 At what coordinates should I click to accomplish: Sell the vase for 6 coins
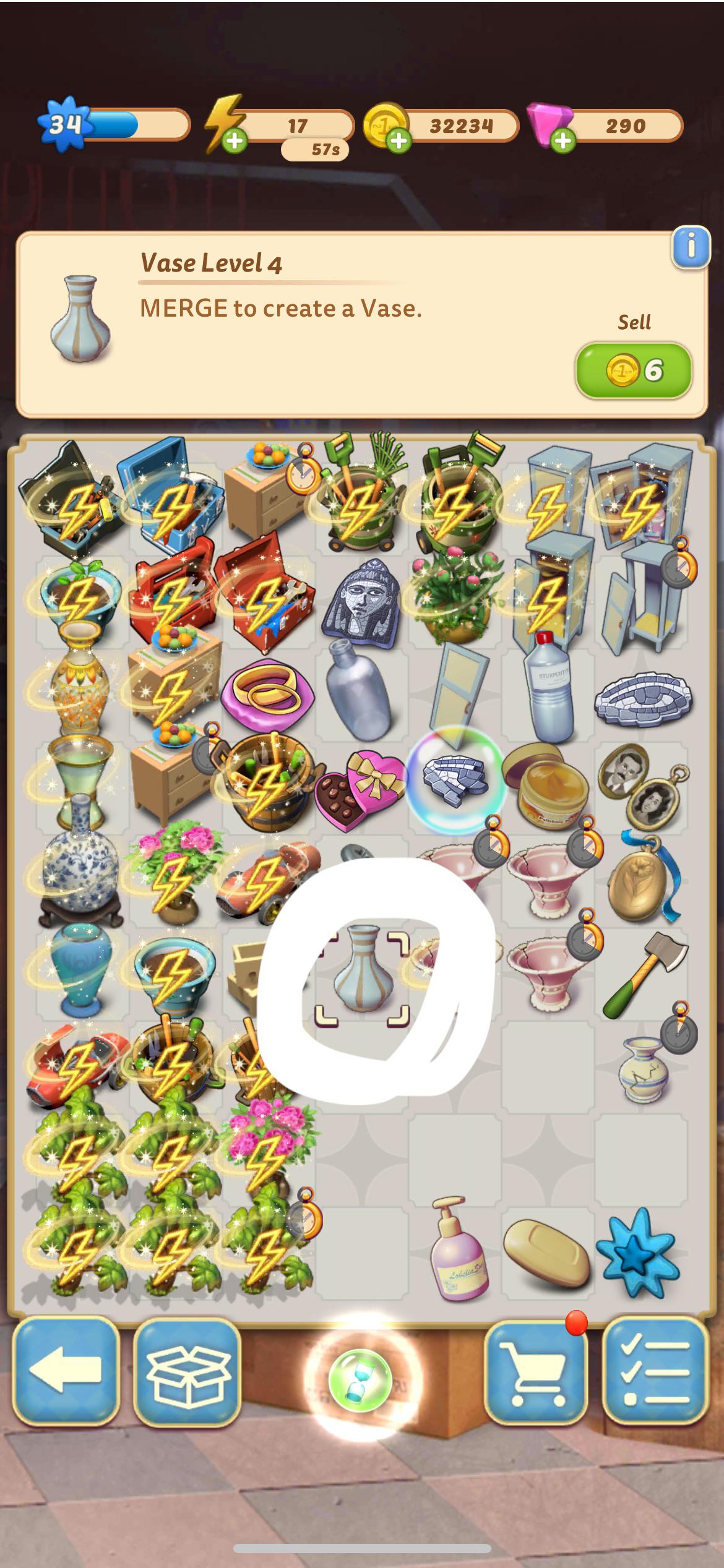[633, 371]
